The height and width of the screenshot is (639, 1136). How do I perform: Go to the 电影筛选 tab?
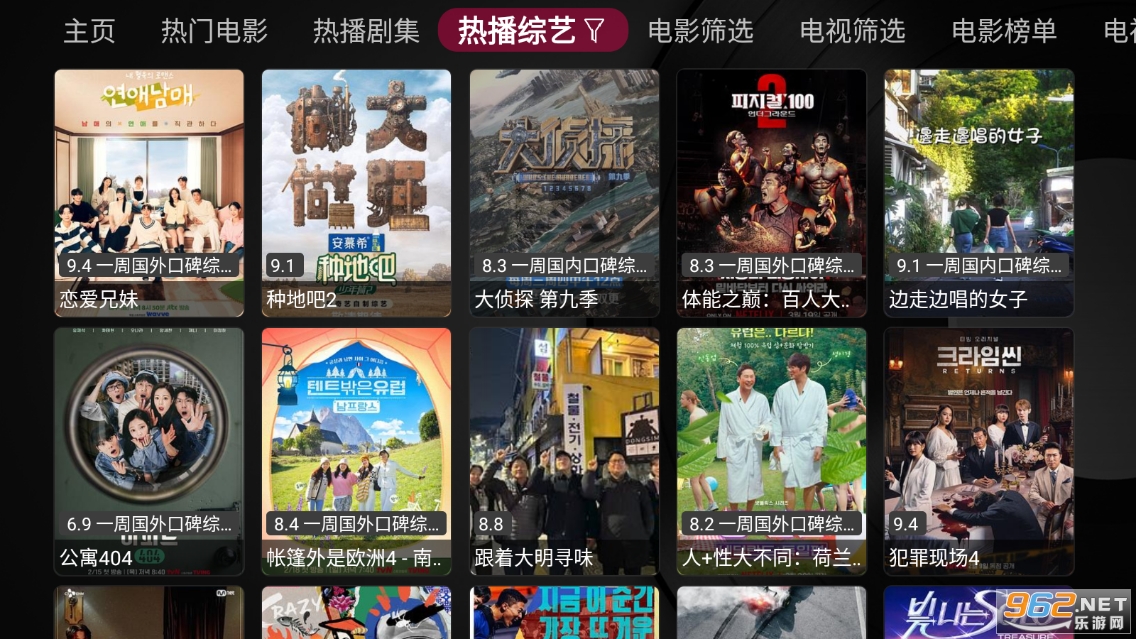pyautogui.click(x=700, y=31)
